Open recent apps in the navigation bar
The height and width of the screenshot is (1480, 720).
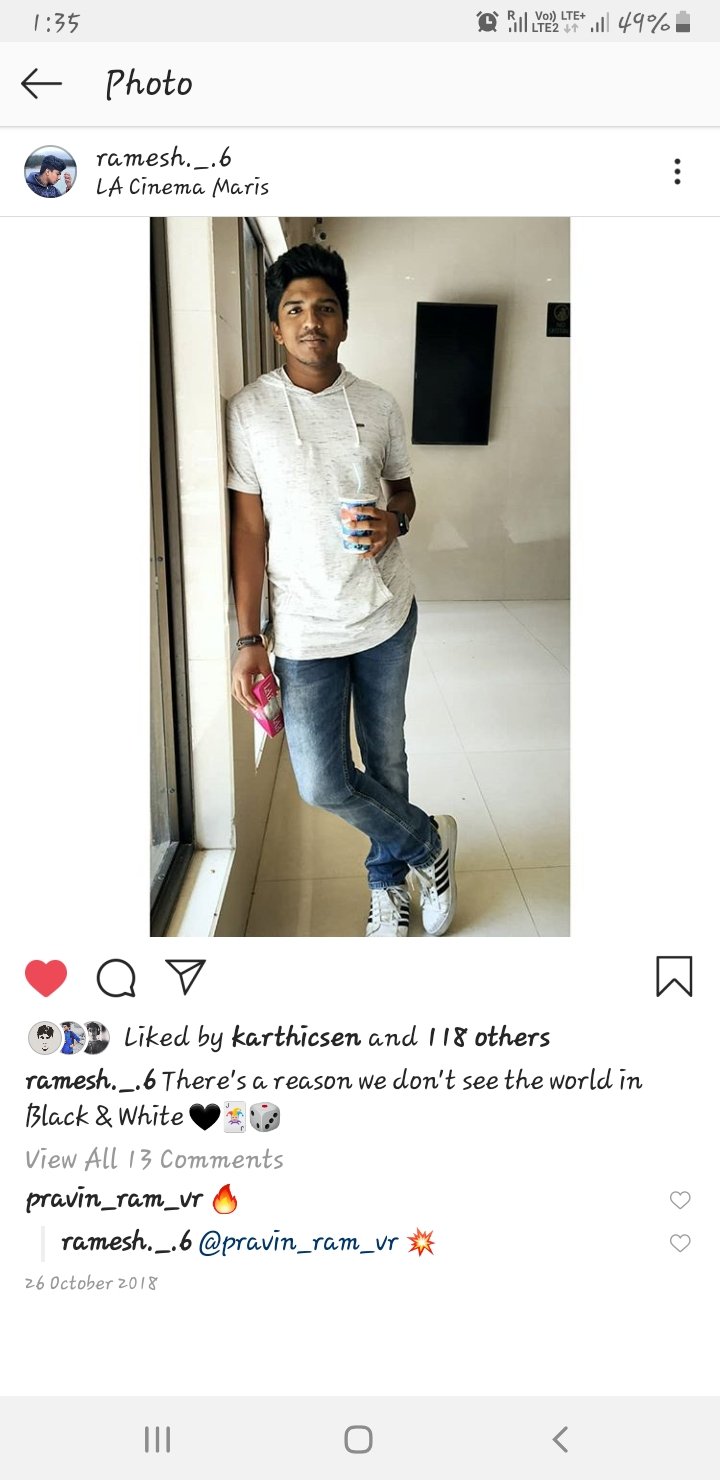(x=157, y=1439)
